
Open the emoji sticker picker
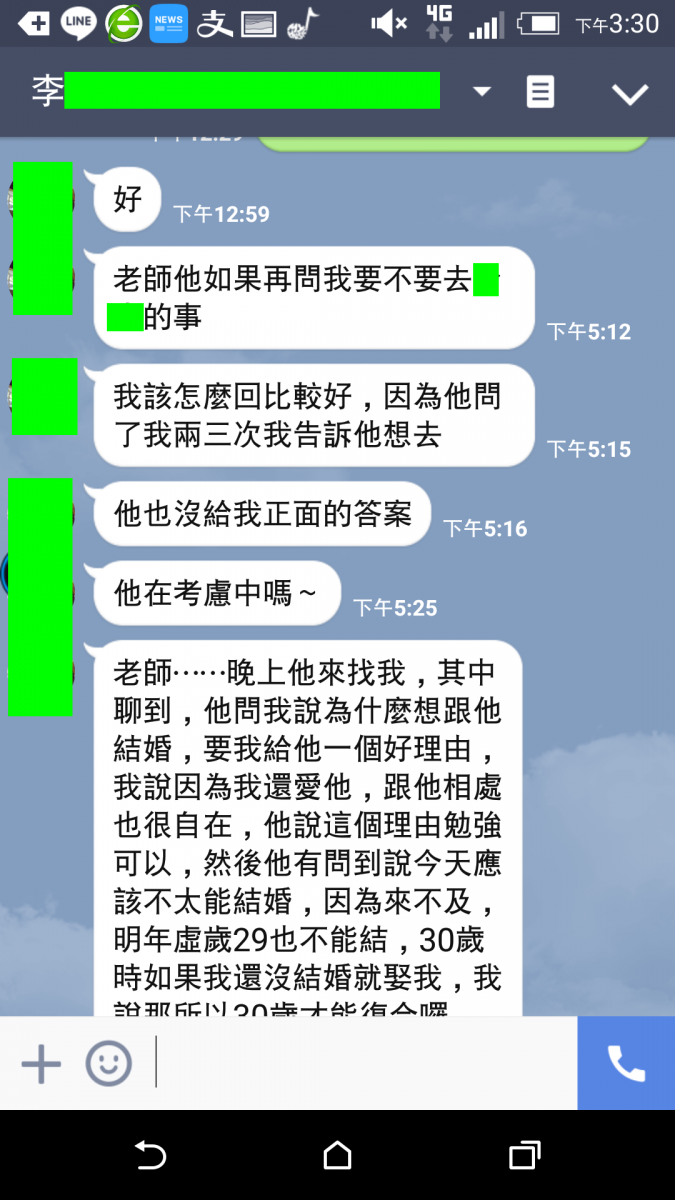point(108,1064)
